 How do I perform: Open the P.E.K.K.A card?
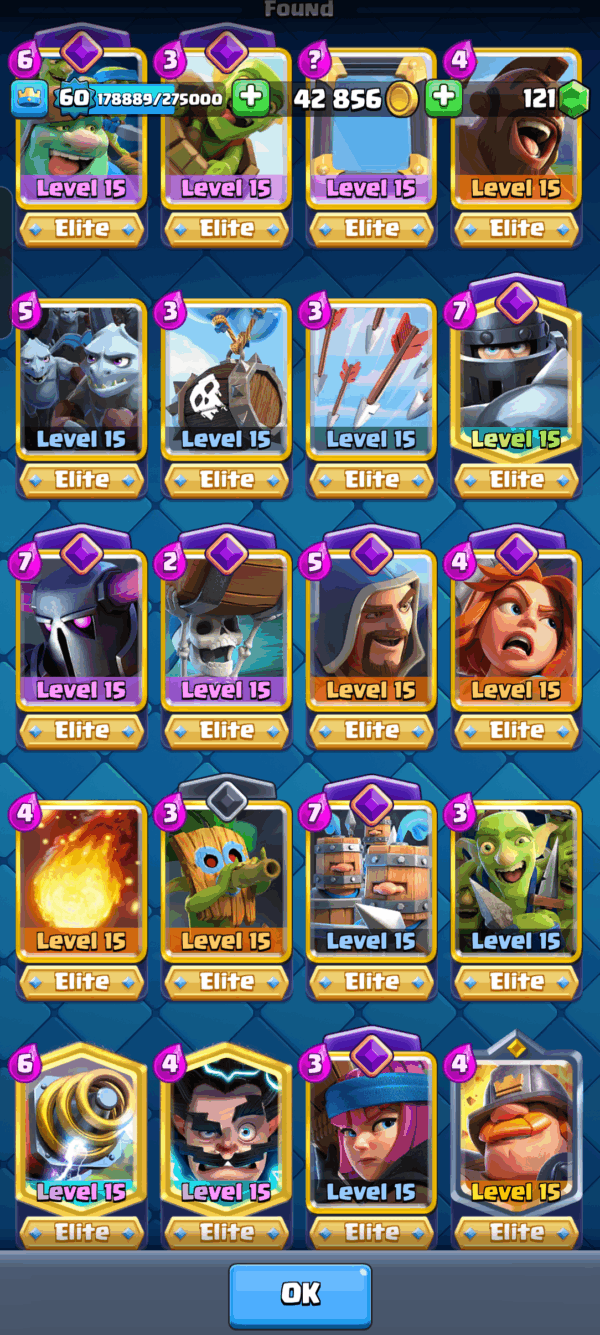81,630
